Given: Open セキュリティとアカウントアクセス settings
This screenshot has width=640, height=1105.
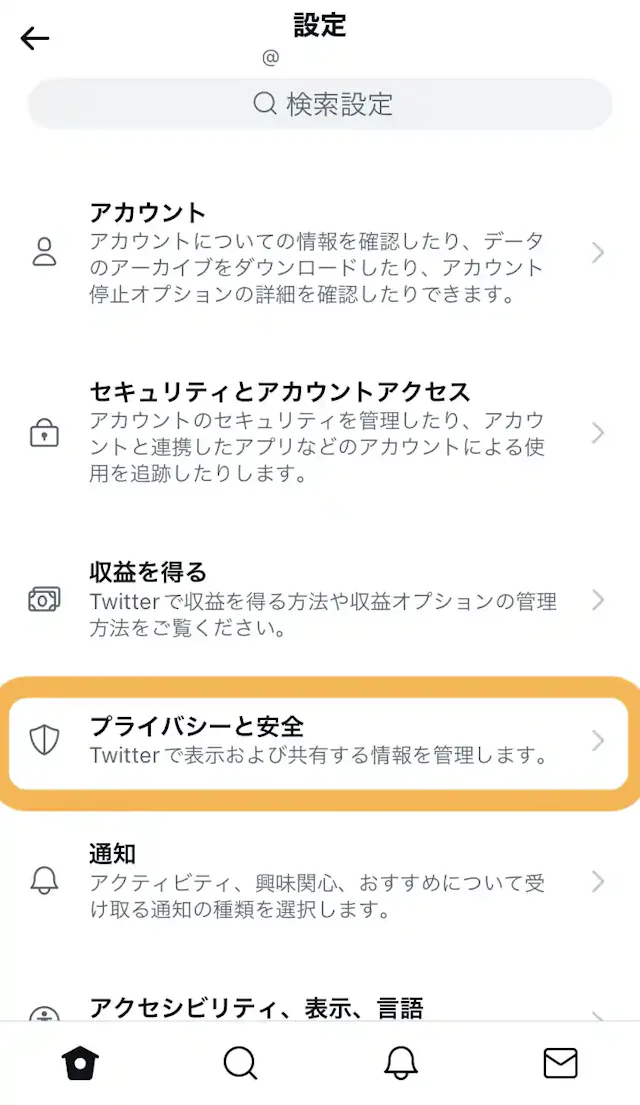Looking at the screenshot, I should click(x=320, y=432).
